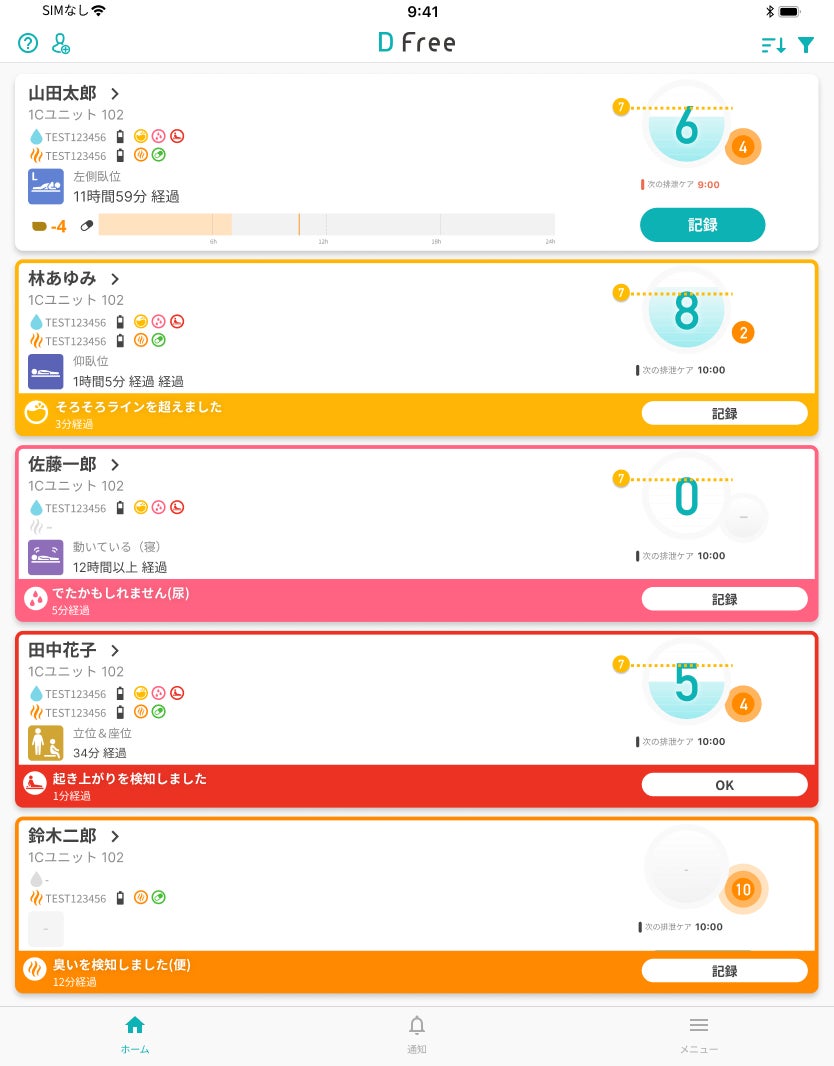The image size is (834, 1066).
Task: Open the sort order icon
Action: (x=773, y=44)
